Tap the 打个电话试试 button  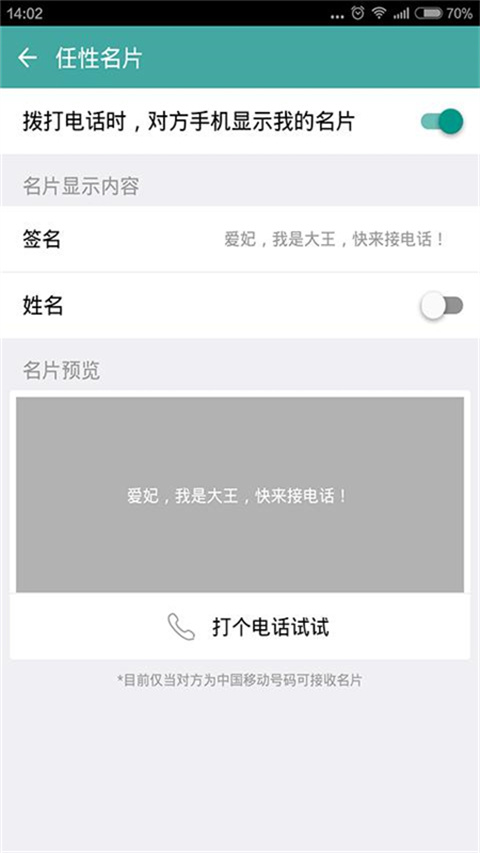(x=240, y=627)
